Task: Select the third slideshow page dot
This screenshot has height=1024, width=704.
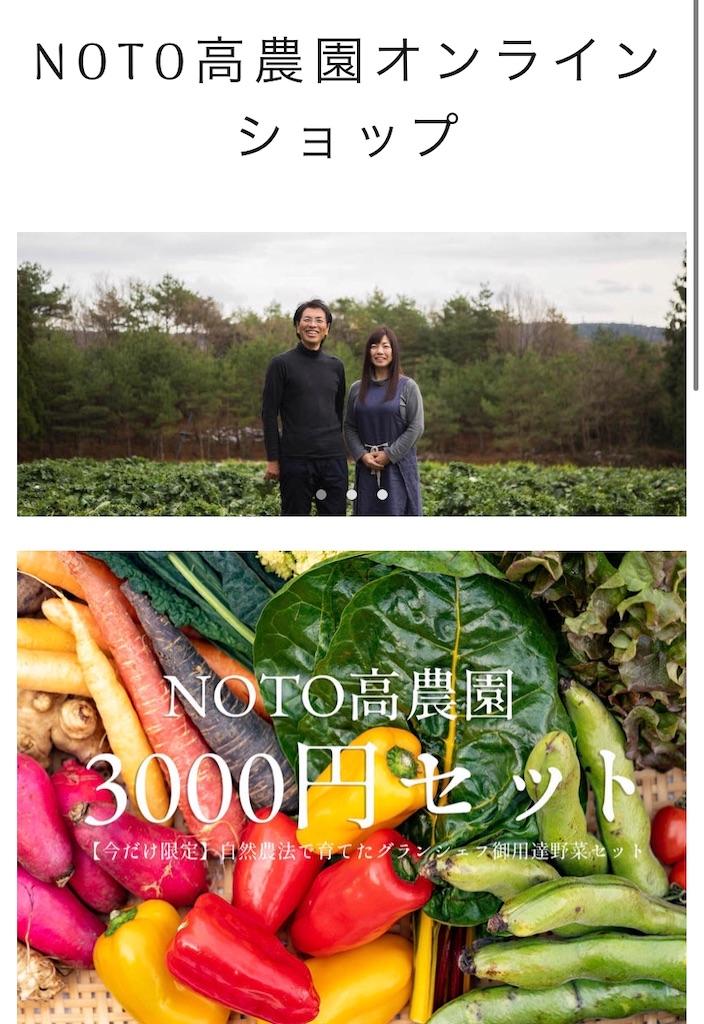Action: coord(382,494)
